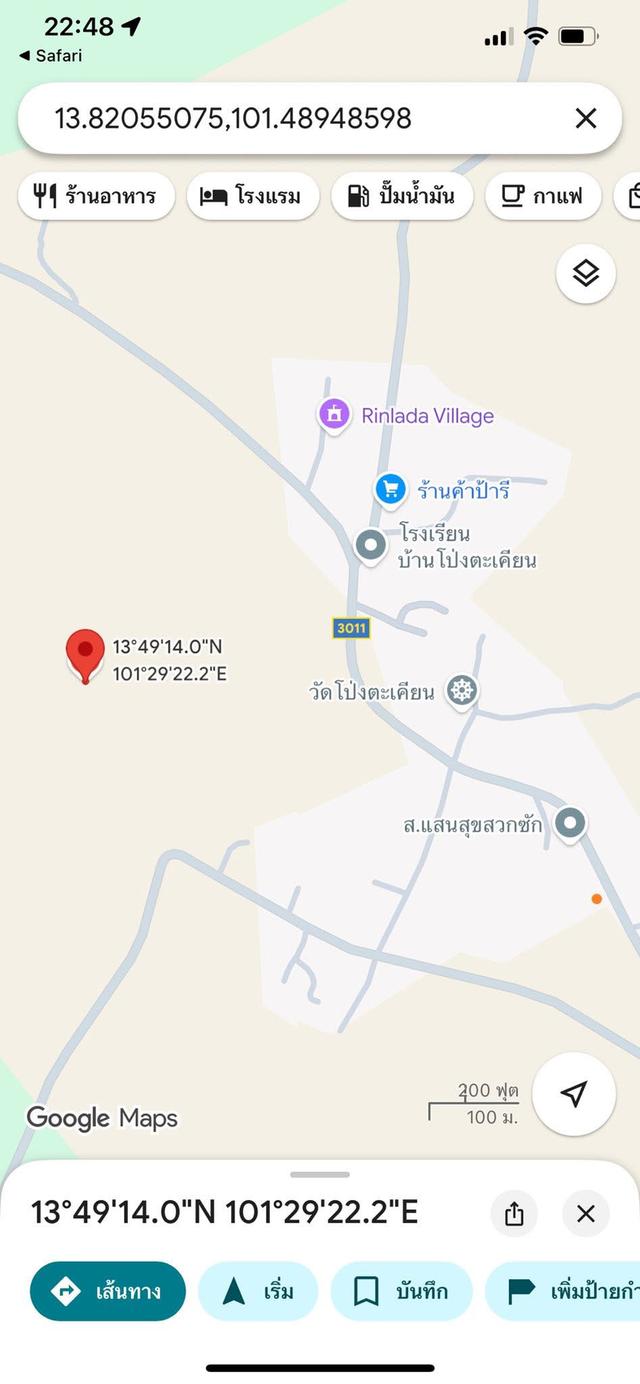The height and width of the screenshot is (1384, 640).
Task: Open the วัดโป่งตะเคียน temple marker
Action: (x=461, y=690)
